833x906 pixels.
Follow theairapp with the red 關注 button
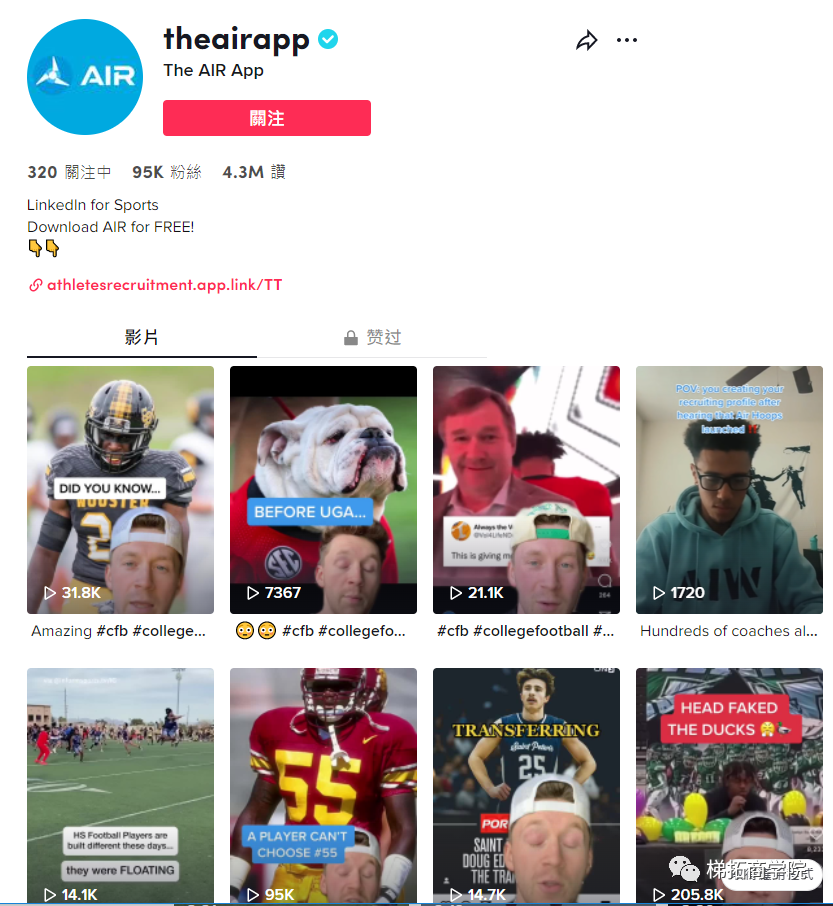267,118
